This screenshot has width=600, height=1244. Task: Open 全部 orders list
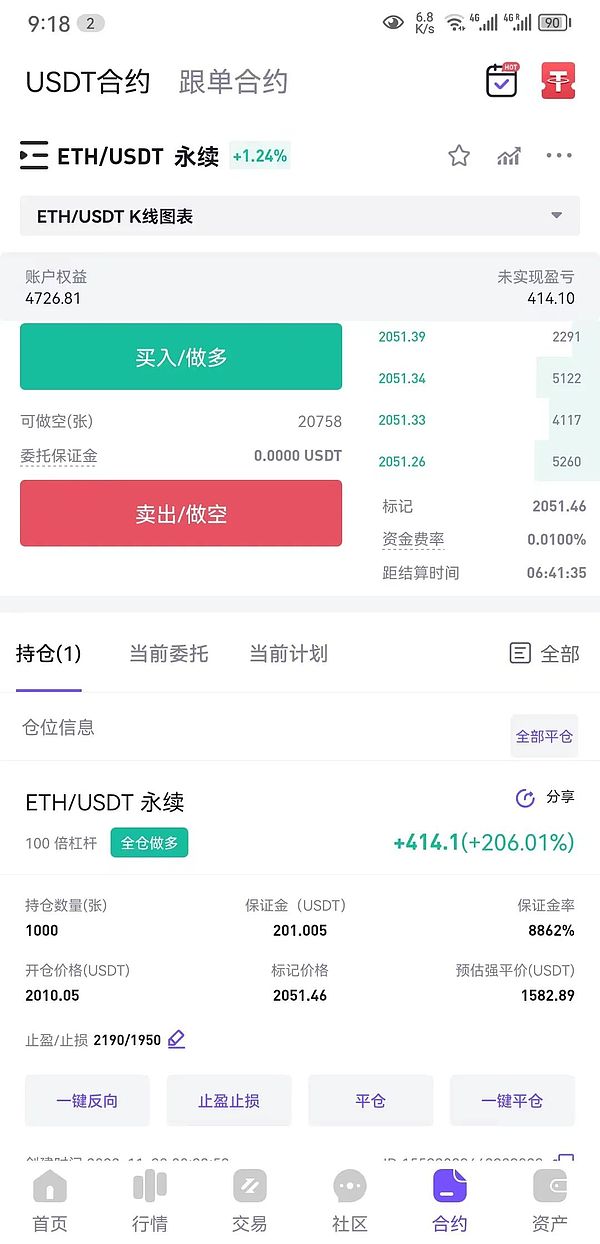pos(545,654)
